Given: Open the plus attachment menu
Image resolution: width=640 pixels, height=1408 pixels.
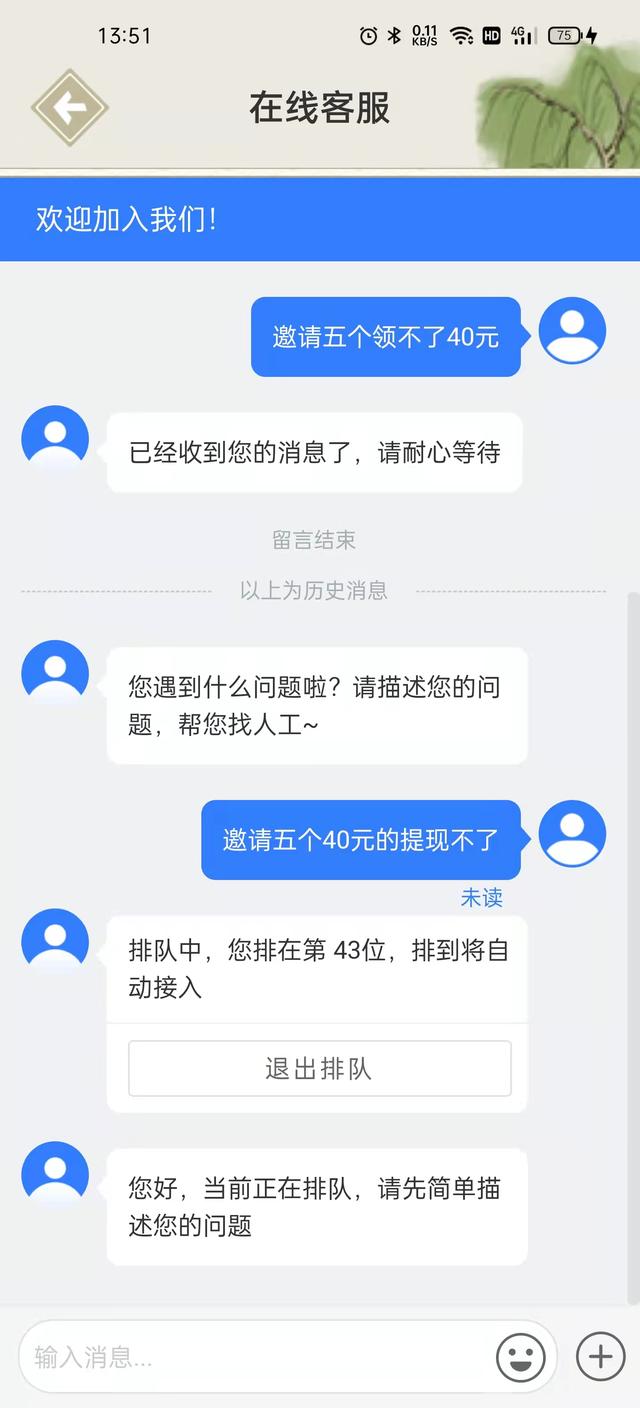Looking at the screenshot, I should click(x=600, y=1356).
